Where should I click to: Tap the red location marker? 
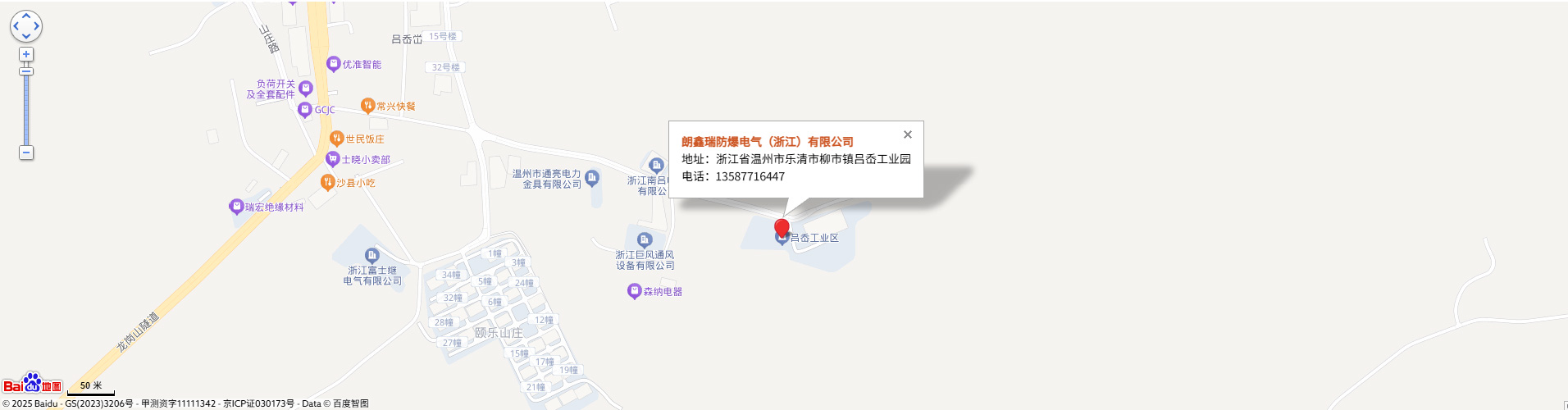[x=782, y=228]
